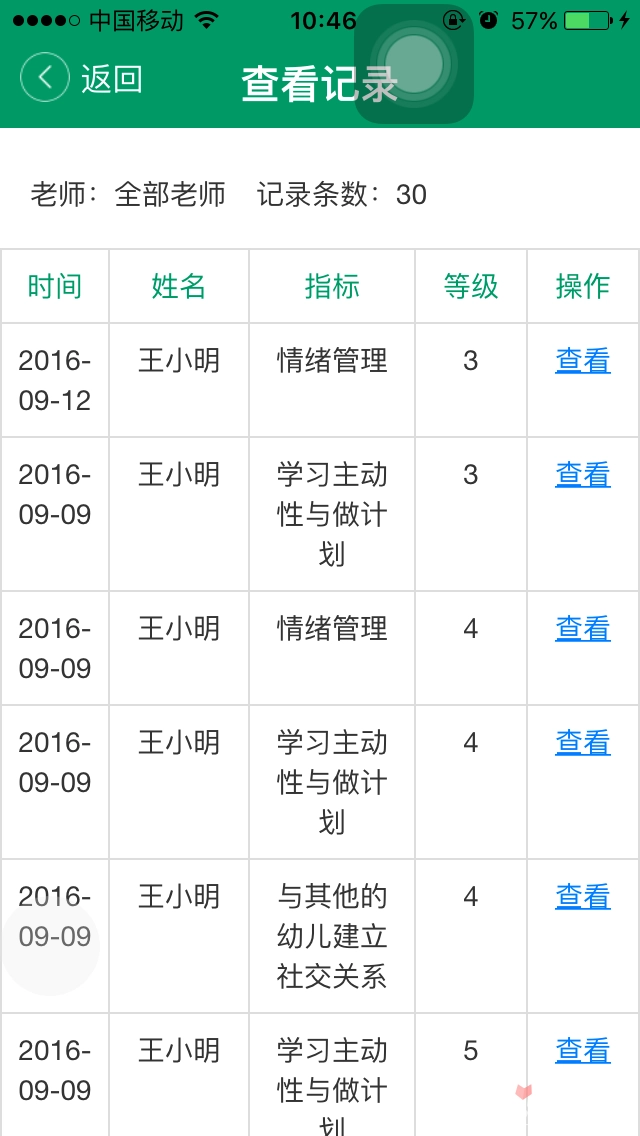640x1136 pixels.
Task: Select 查看 for 学习主动性与做计划 level 5 record
Action: [582, 1050]
